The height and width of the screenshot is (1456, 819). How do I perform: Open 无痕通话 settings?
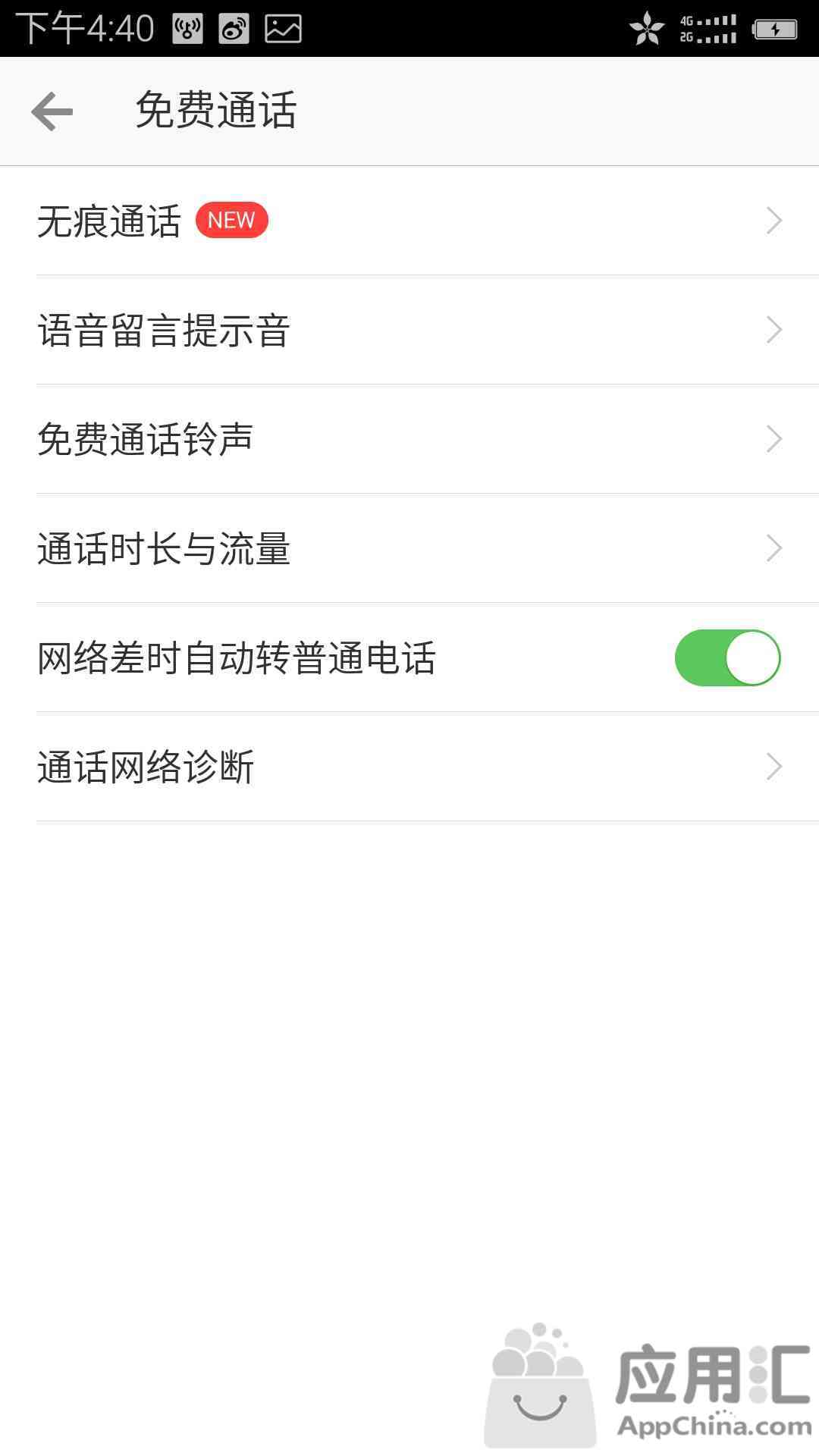(409, 221)
